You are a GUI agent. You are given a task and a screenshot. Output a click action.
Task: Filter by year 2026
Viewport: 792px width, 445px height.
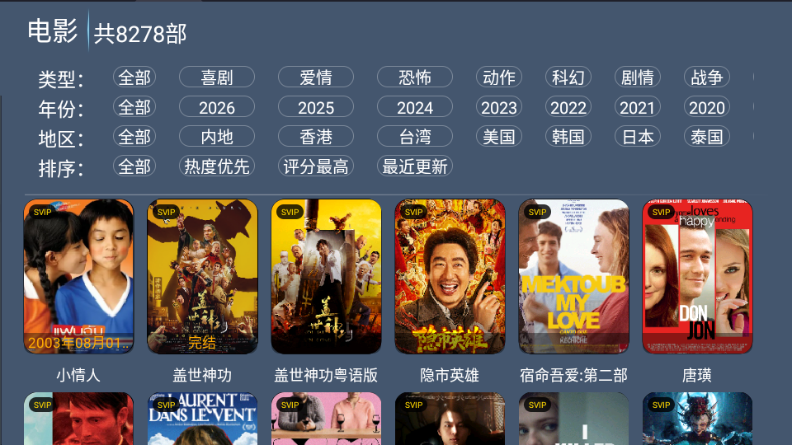[217, 108]
